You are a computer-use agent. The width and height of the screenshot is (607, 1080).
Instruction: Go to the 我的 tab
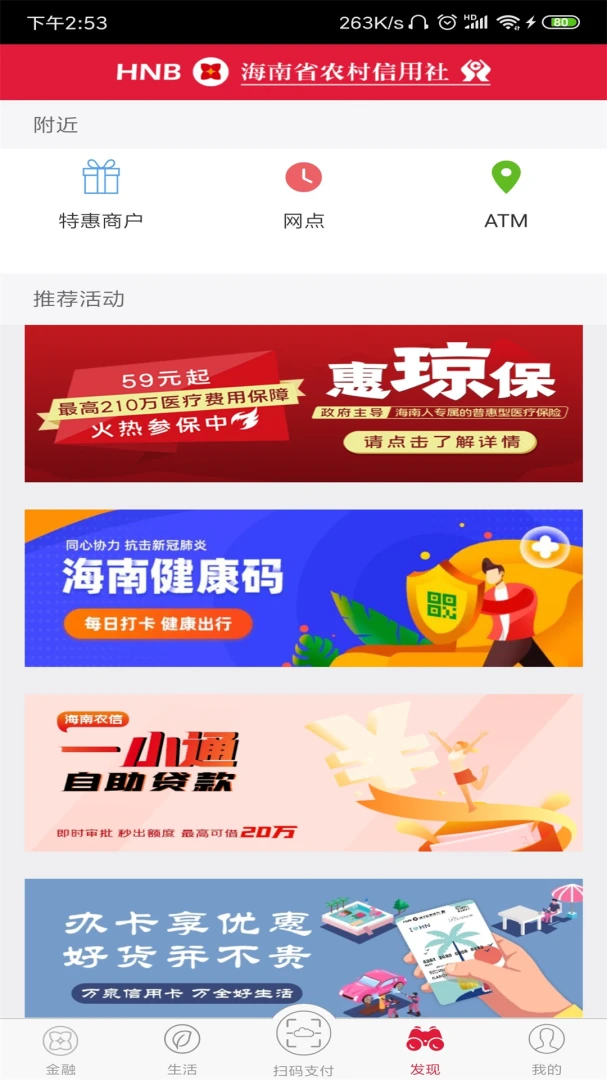[546, 1049]
